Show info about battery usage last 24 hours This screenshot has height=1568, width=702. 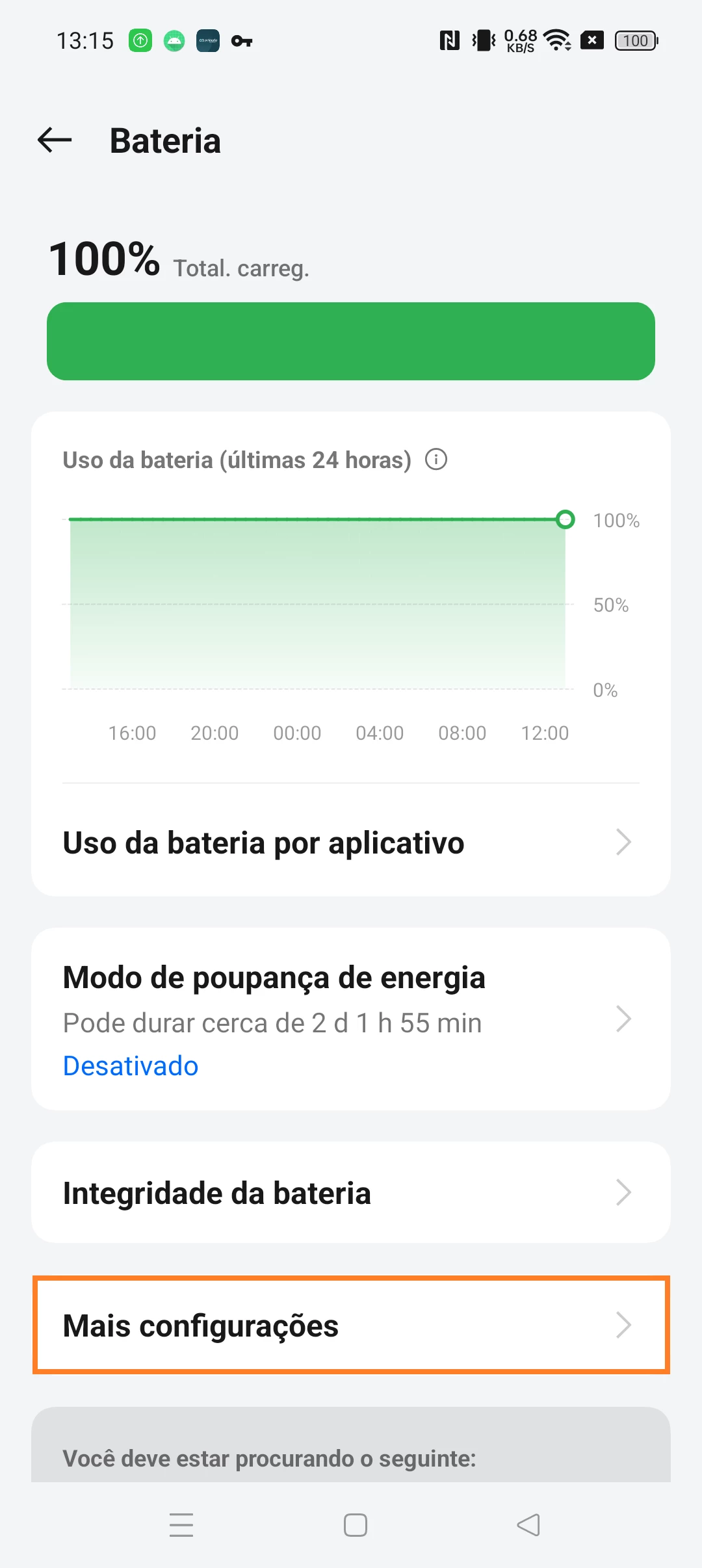[x=436, y=460]
